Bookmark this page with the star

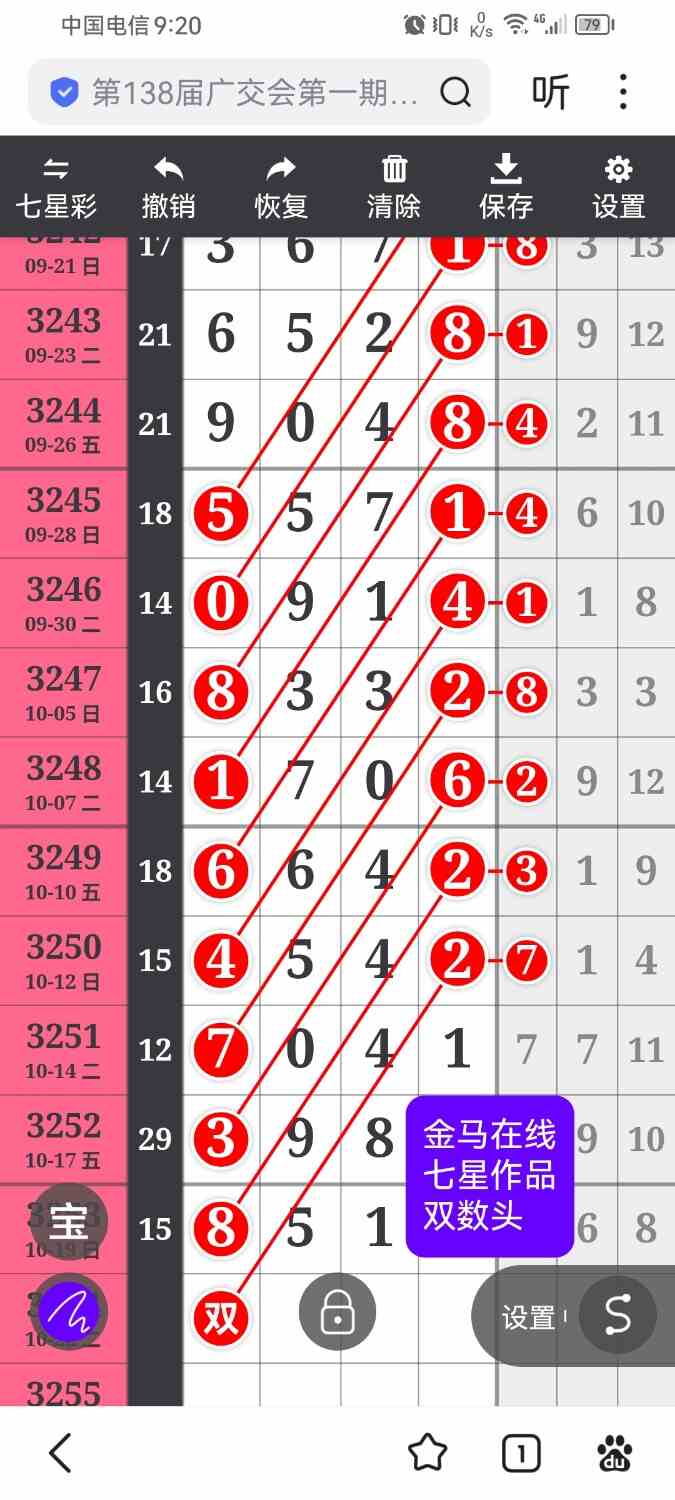click(427, 1452)
